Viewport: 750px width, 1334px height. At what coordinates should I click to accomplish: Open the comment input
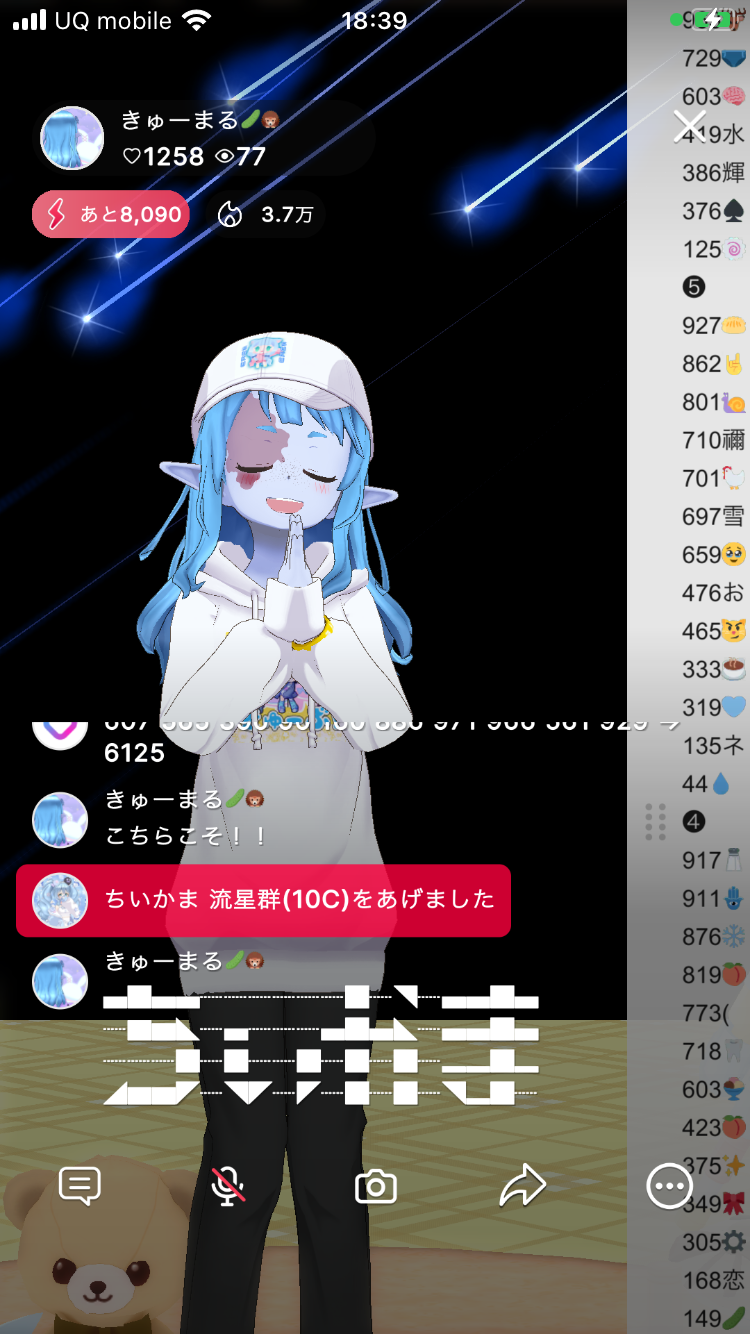click(80, 1186)
